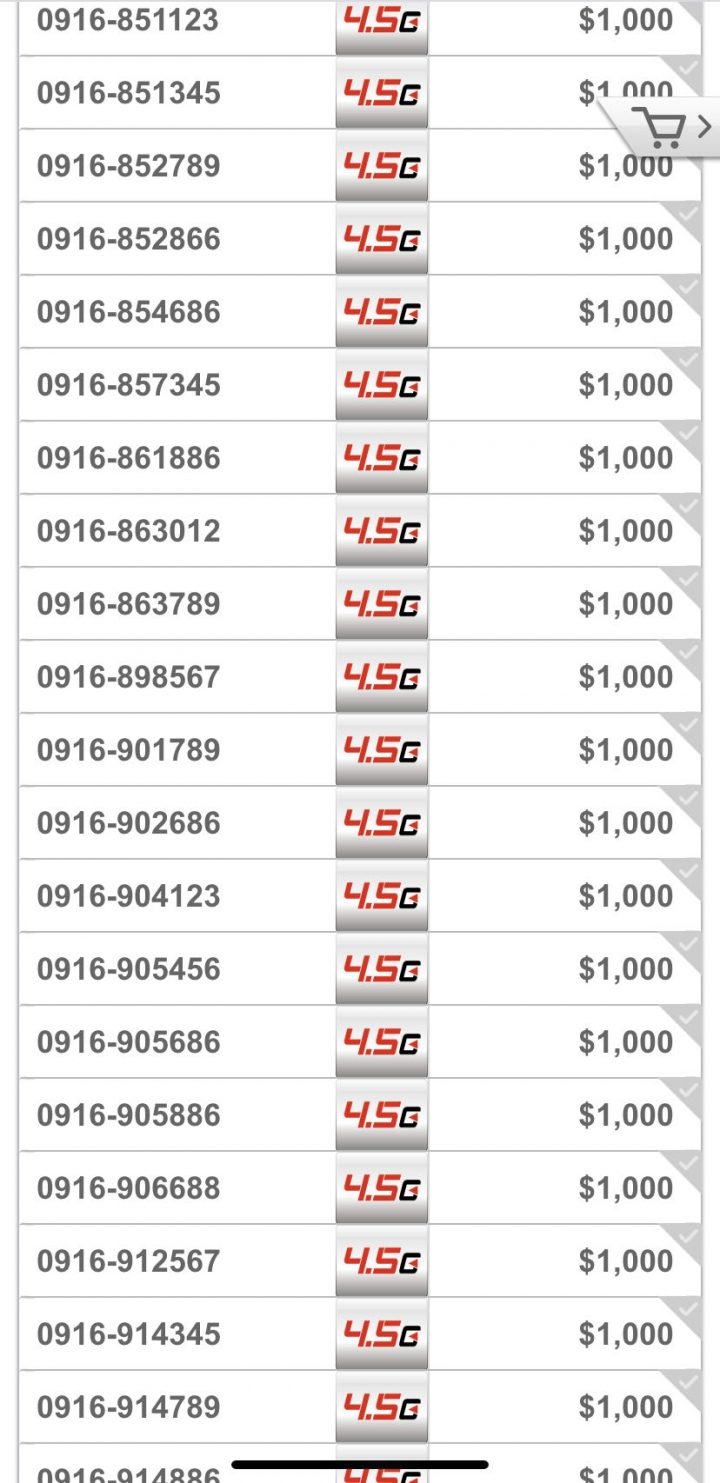Choose number 0916-906688
The width and height of the screenshot is (720, 1483).
360,1187
